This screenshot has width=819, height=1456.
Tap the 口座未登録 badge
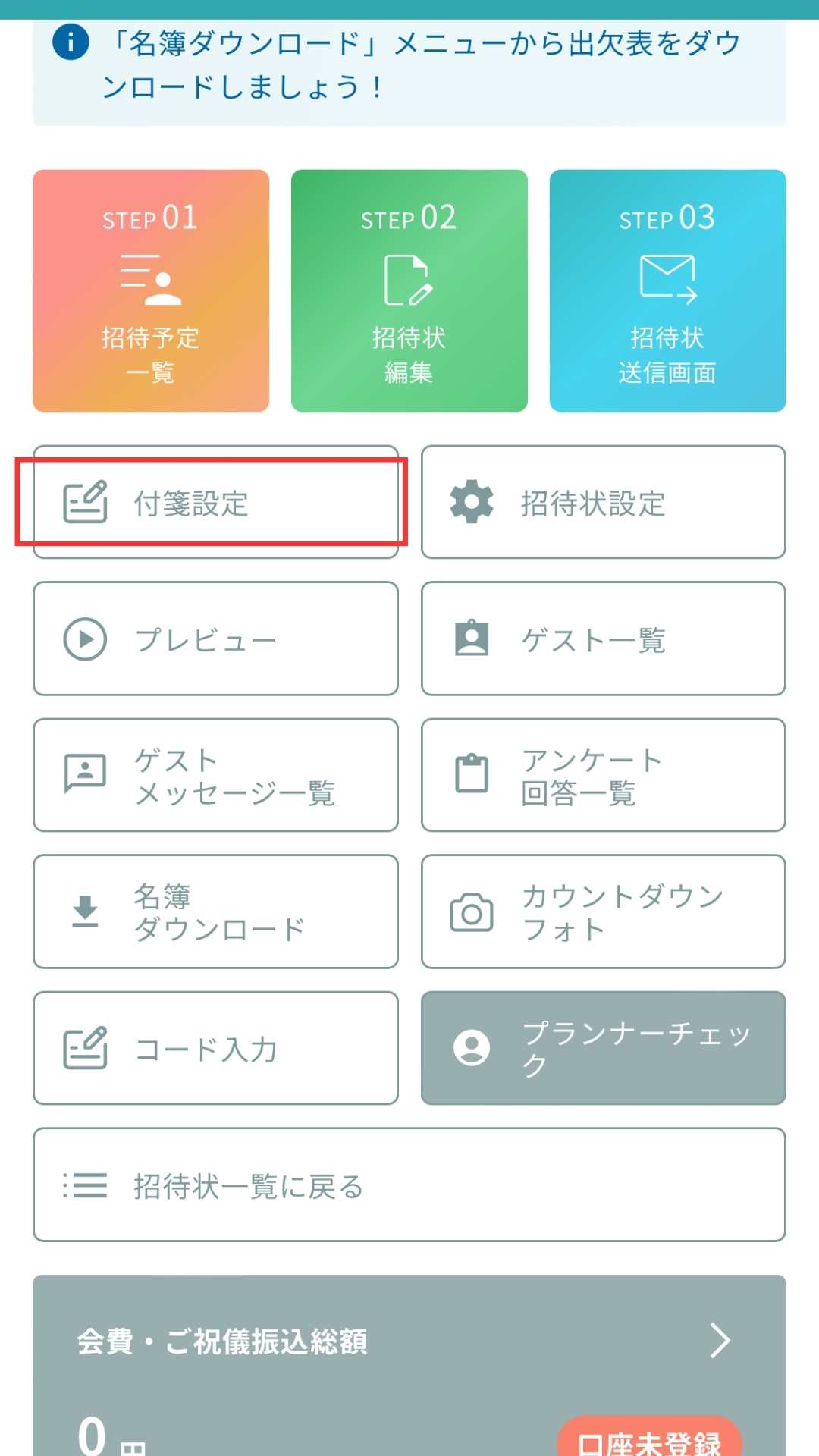[649, 1441]
